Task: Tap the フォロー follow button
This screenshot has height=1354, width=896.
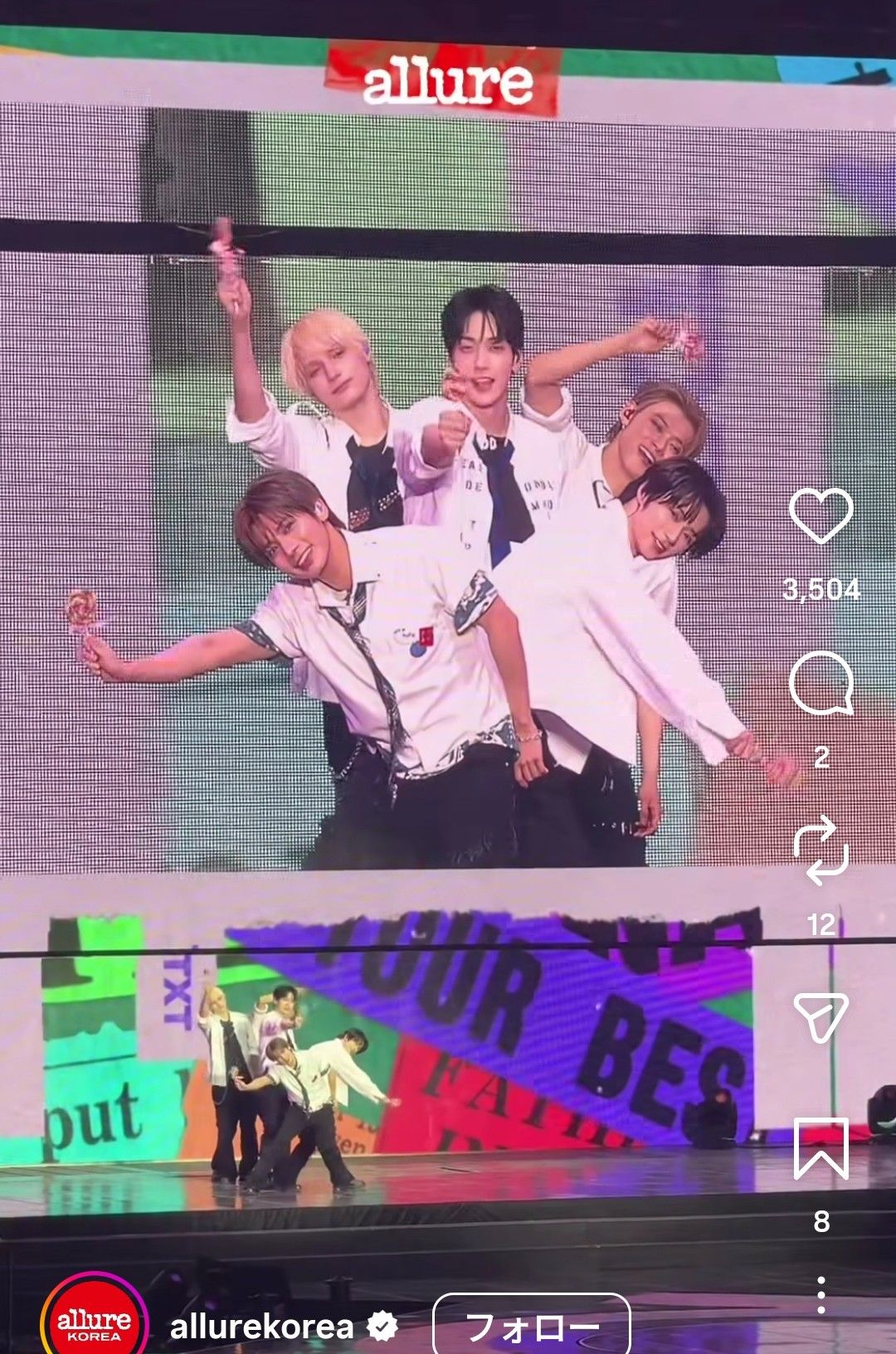Action: [x=532, y=1327]
